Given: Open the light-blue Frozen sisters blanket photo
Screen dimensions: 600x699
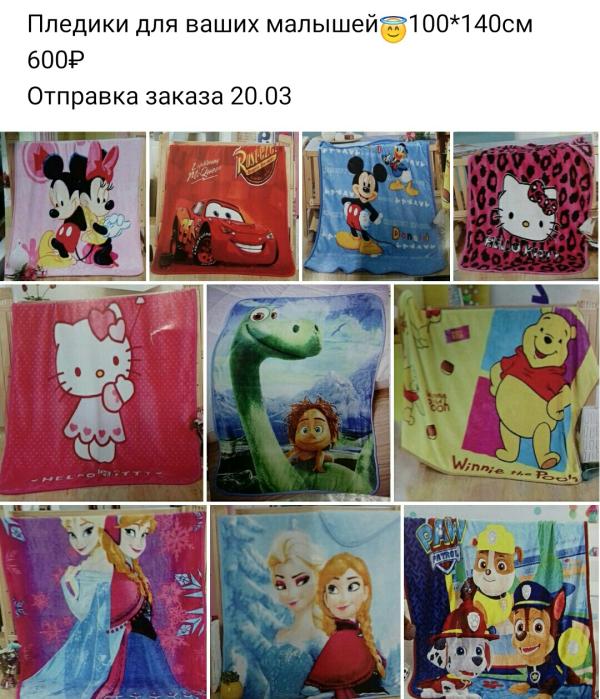Looking at the screenshot, I should [305, 602].
